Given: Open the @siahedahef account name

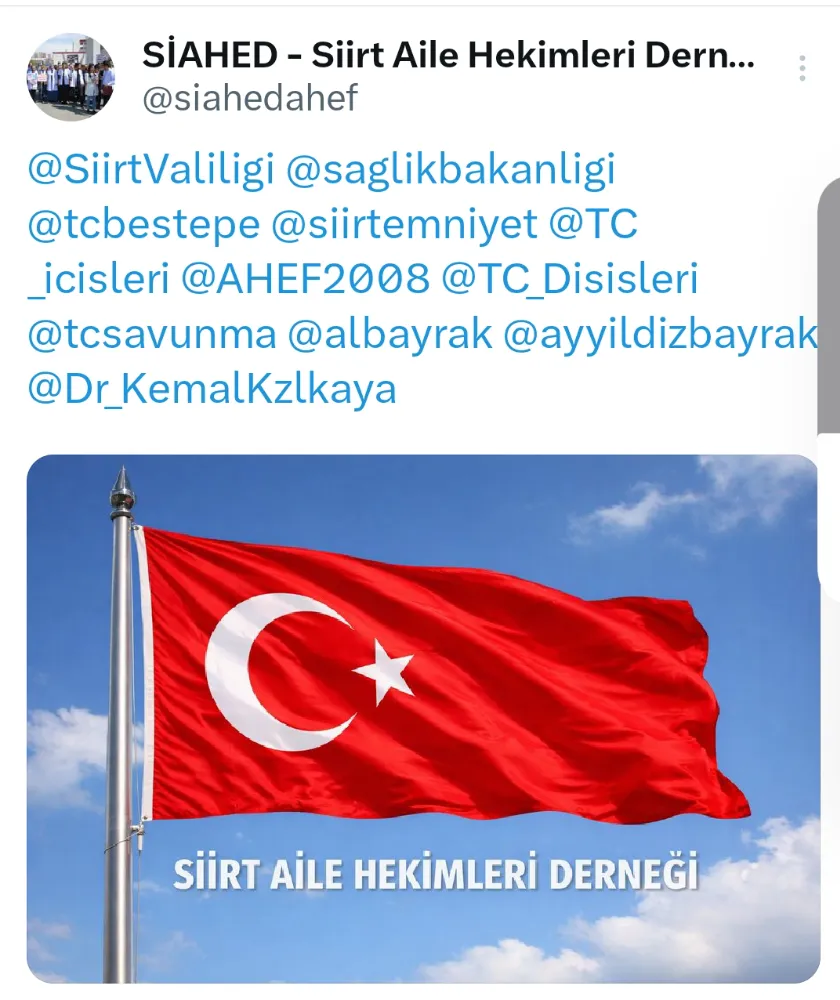Looking at the screenshot, I should (250, 98).
